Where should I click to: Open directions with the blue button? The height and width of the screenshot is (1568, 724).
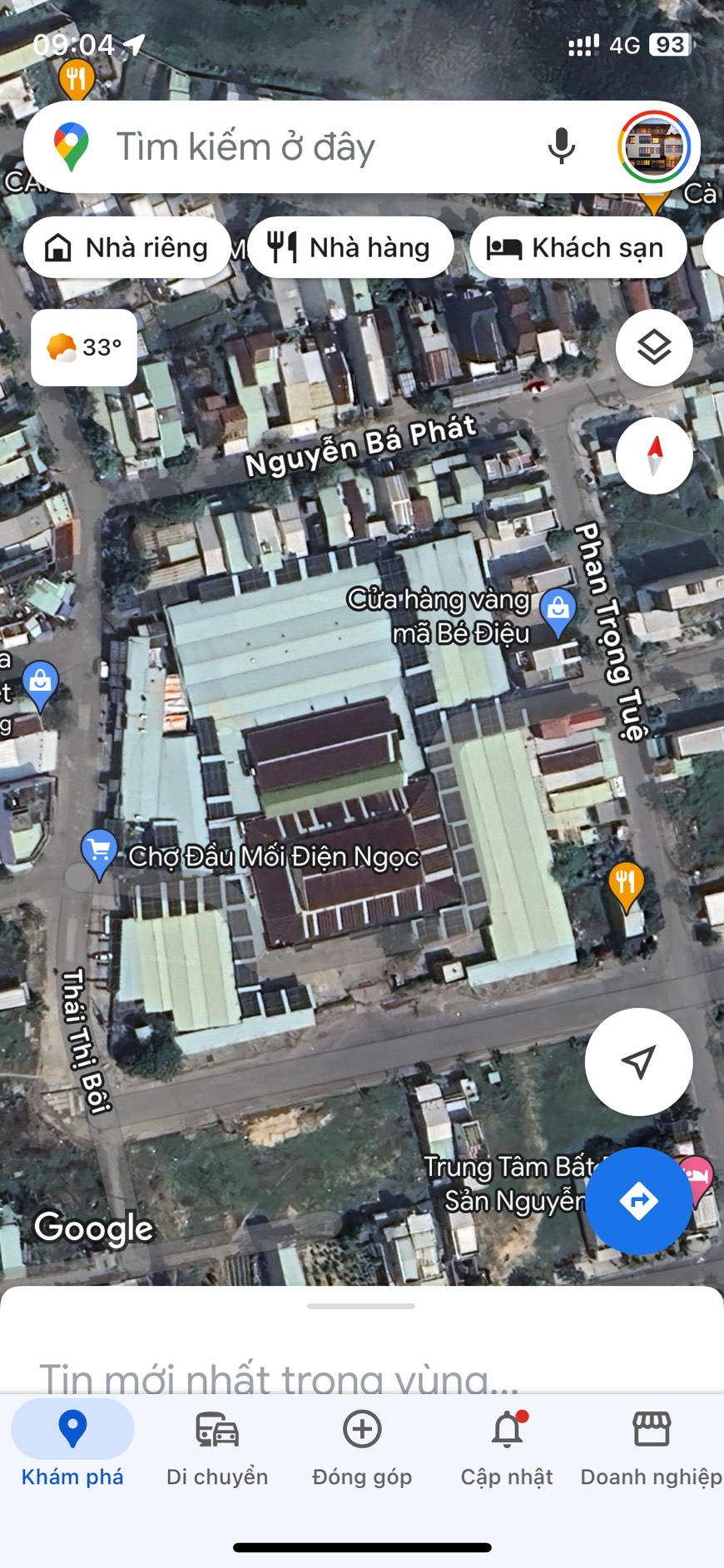[x=639, y=1201]
